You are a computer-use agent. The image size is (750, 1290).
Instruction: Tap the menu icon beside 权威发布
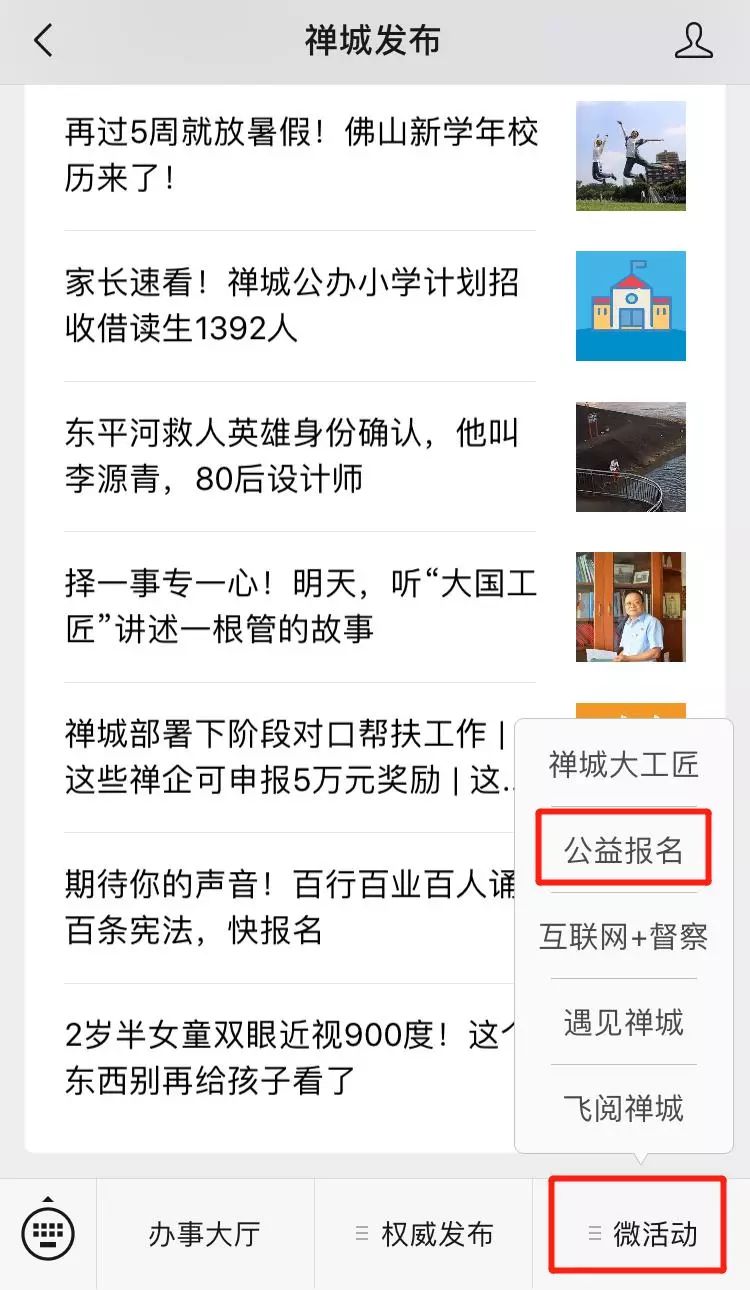362,1232
